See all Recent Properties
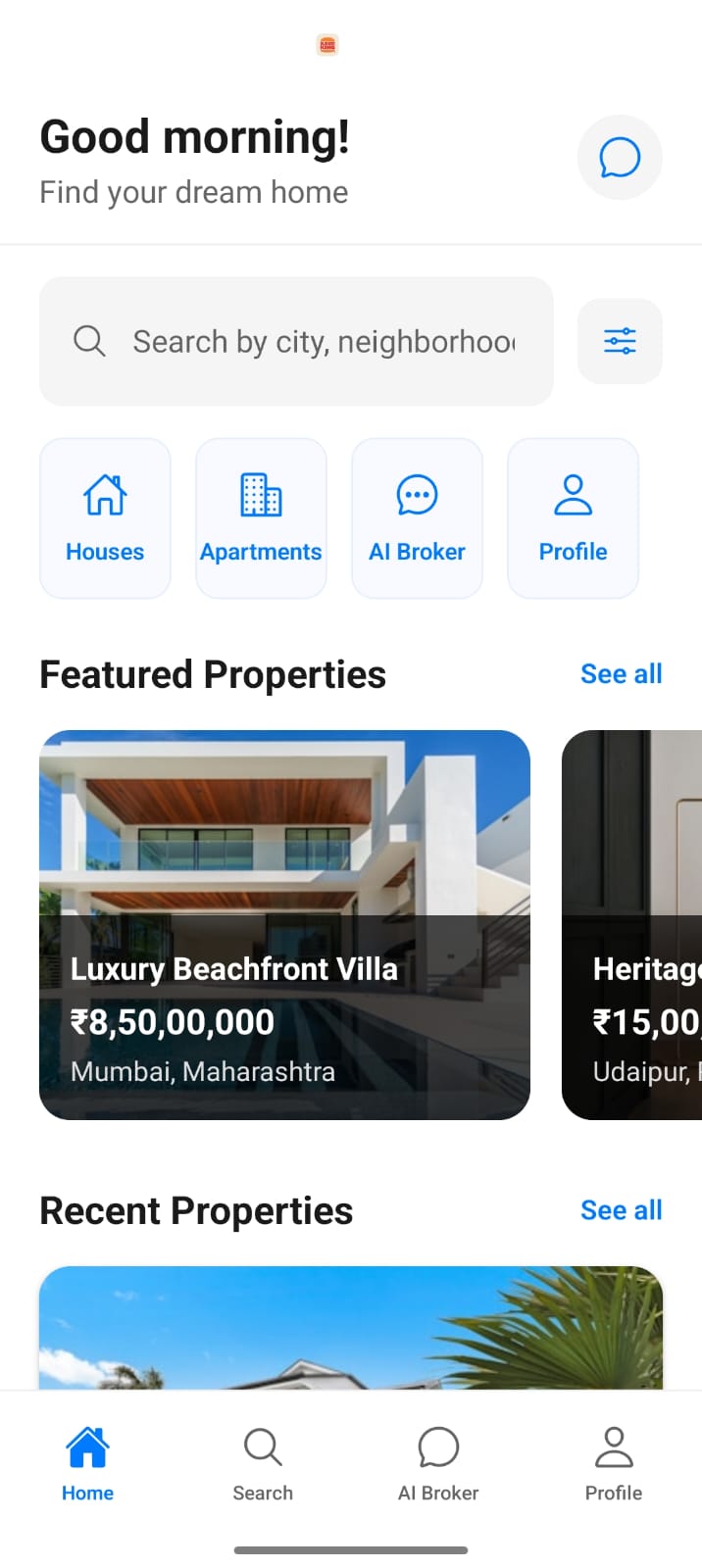Viewport: 702px width, 1568px height. [621, 1210]
